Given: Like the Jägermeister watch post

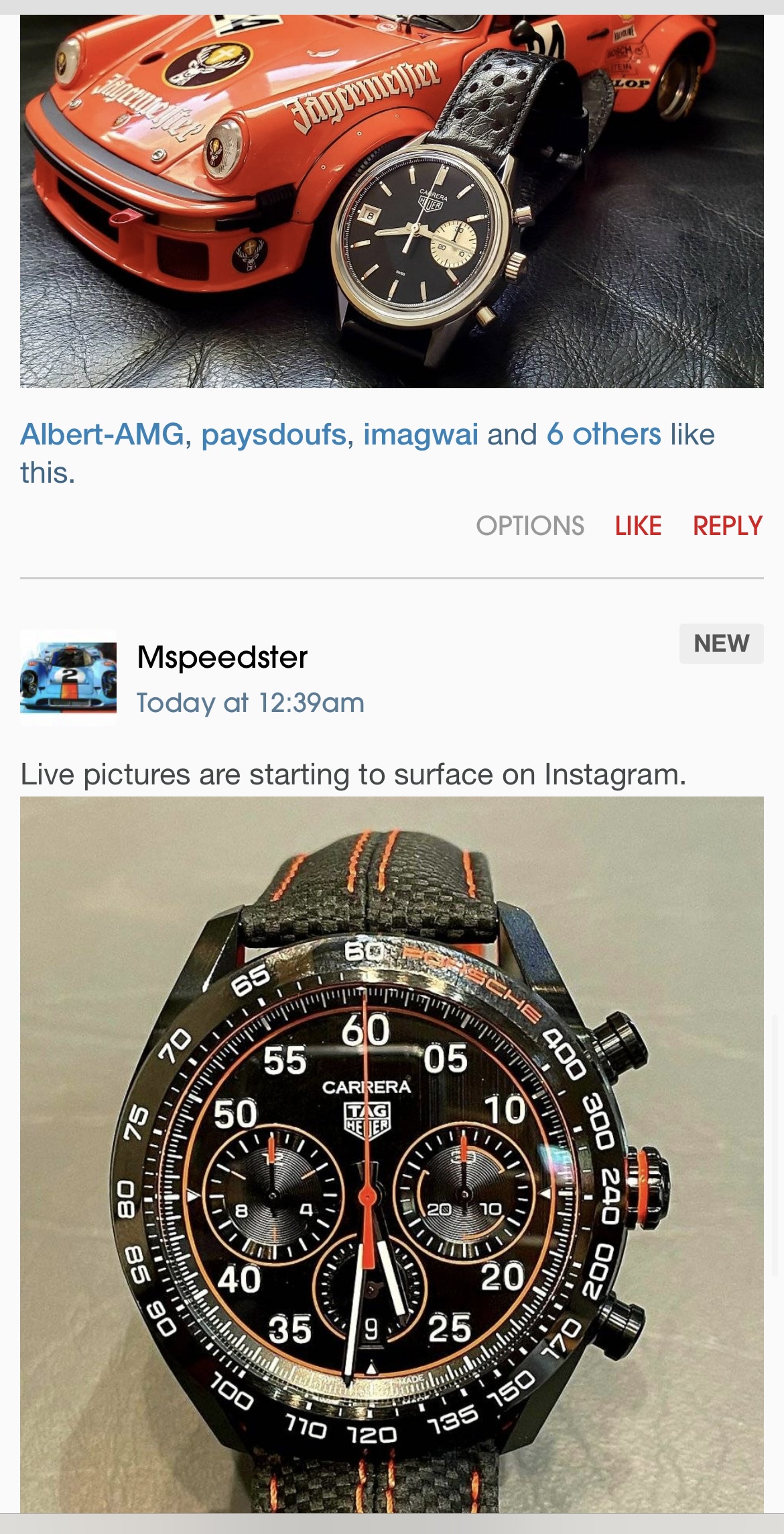Looking at the screenshot, I should tap(638, 526).
